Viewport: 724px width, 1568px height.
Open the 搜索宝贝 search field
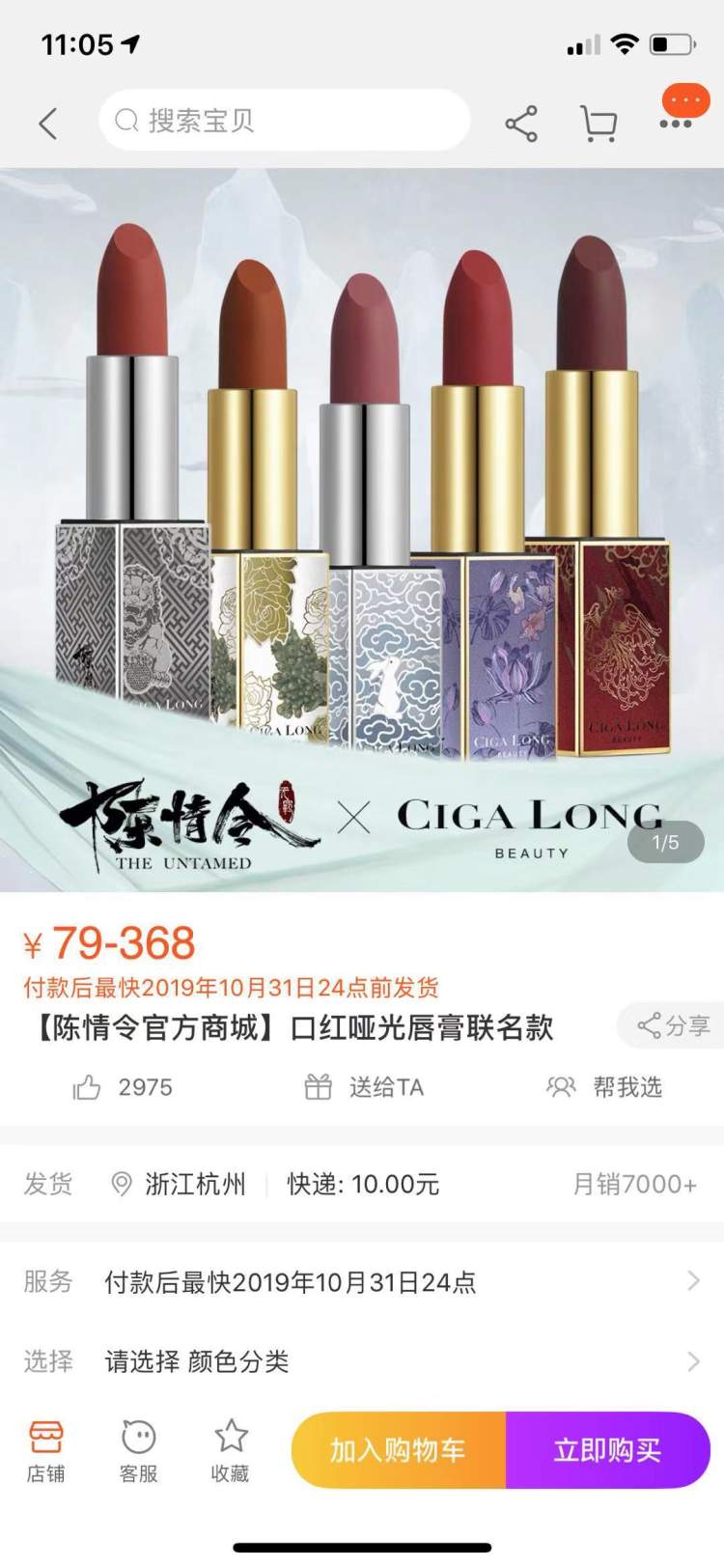pos(285,121)
